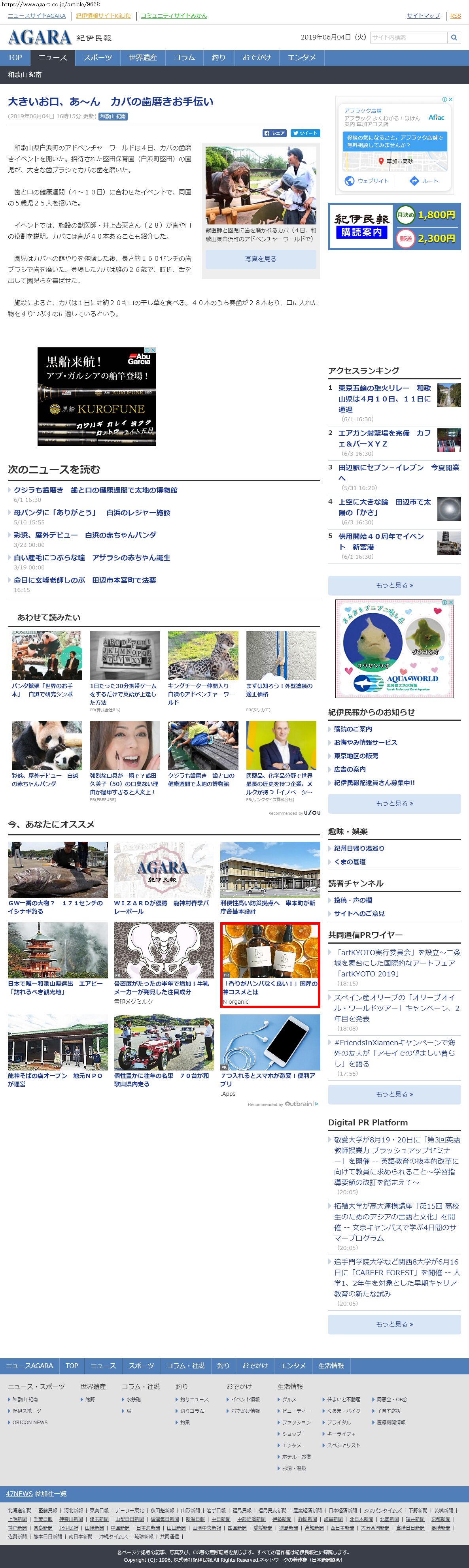The image size is (469, 1568).
Task: Share article with the シェア button
Action: (274, 133)
